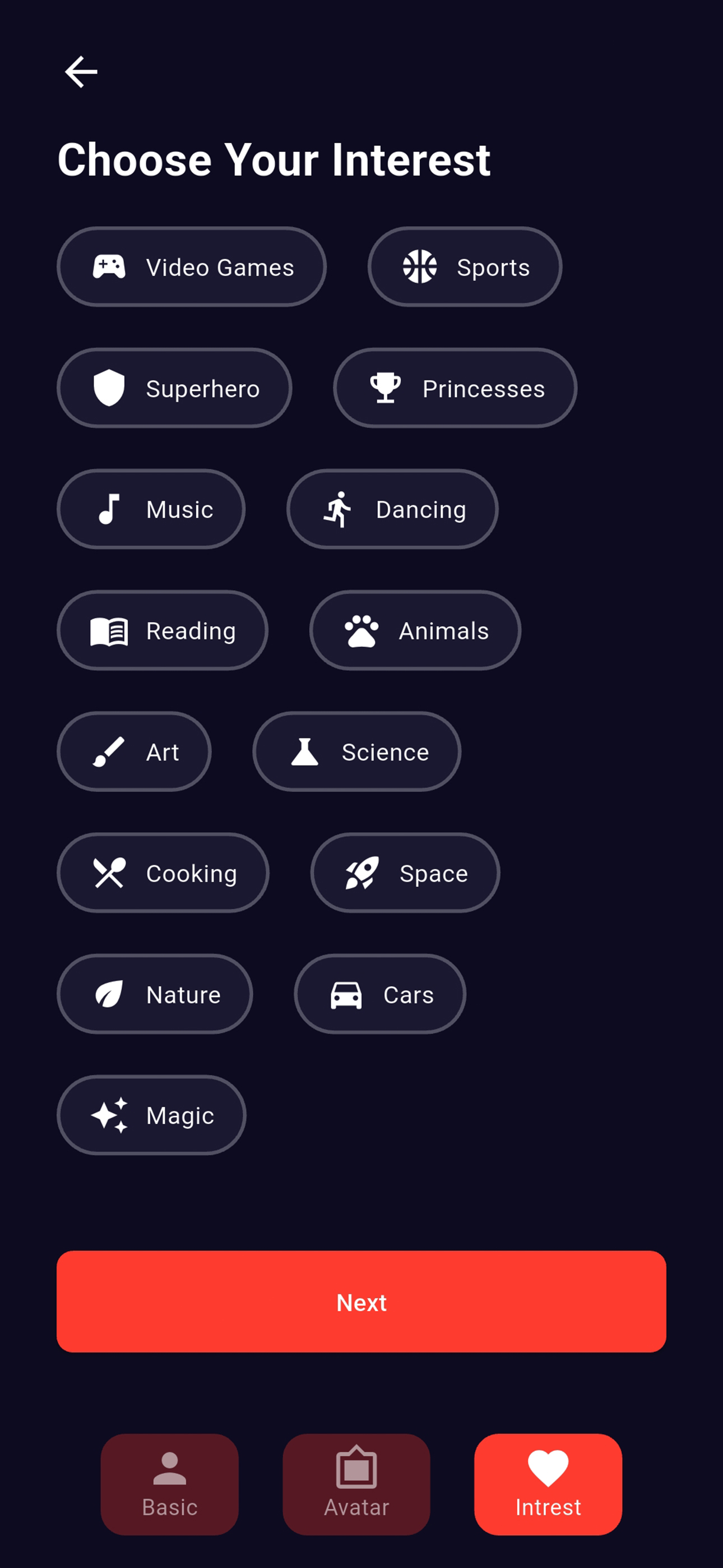
Task: Select the Science chip
Action: click(x=356, y=751)
